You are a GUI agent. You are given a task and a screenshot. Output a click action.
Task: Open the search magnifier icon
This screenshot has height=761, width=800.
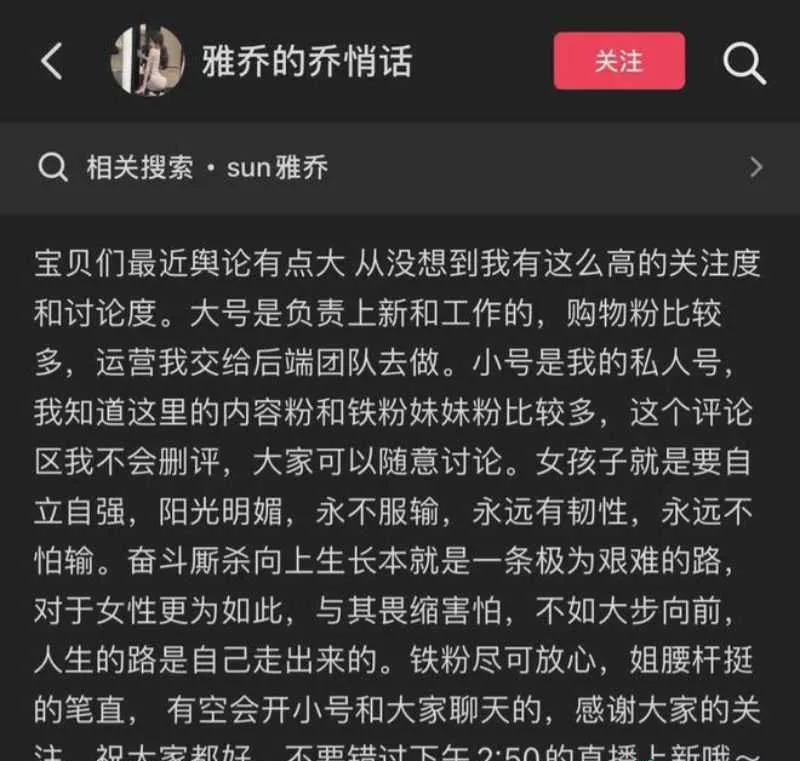pos(744,63)
